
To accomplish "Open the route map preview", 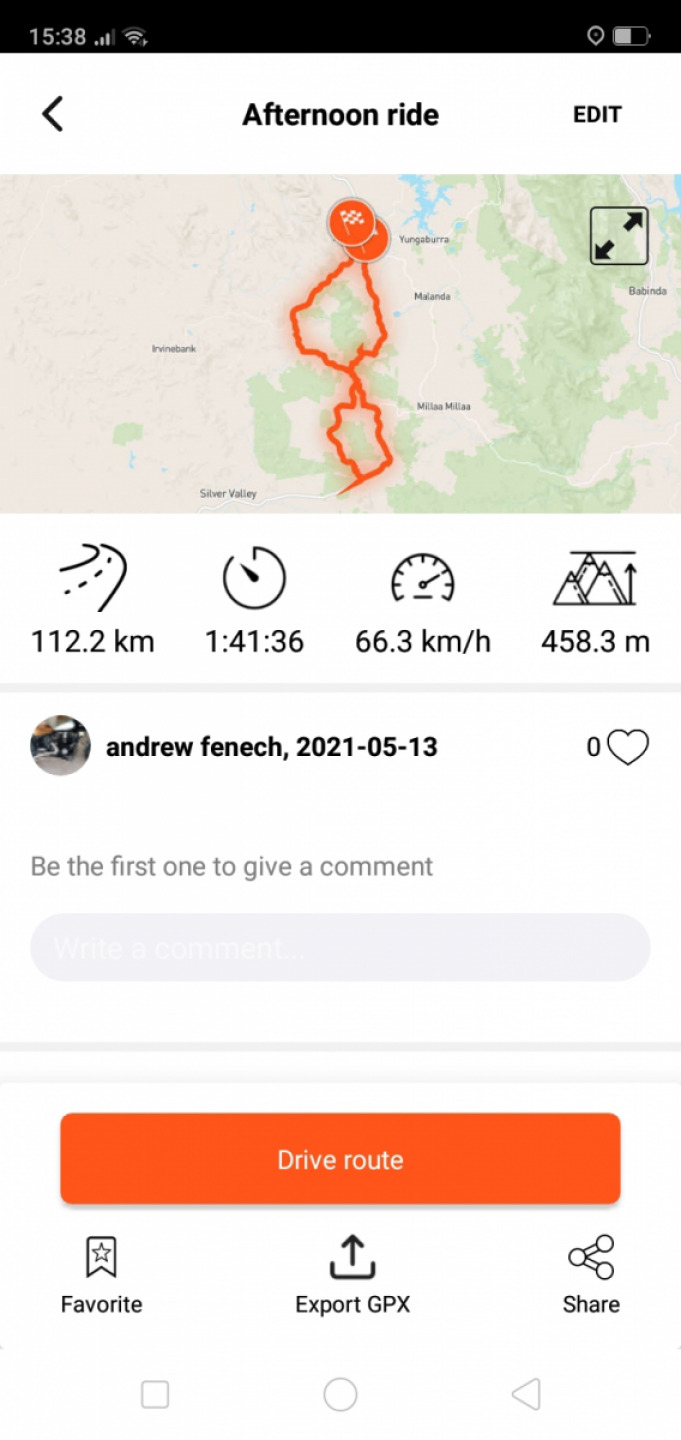I will coord(340,344).
